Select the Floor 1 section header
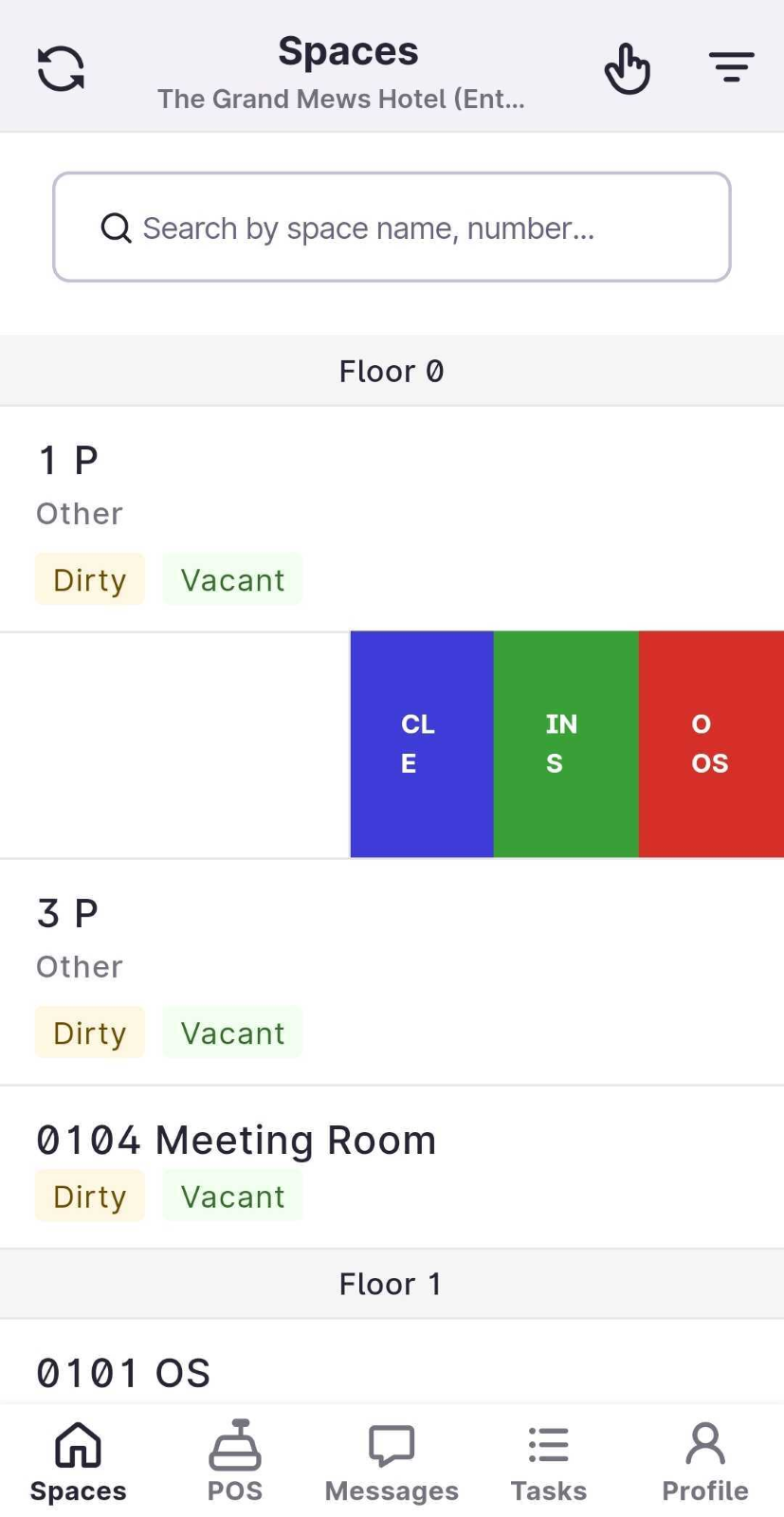Image resolution: width=784 pixels, height=1517 pixels. (392, 1283)
